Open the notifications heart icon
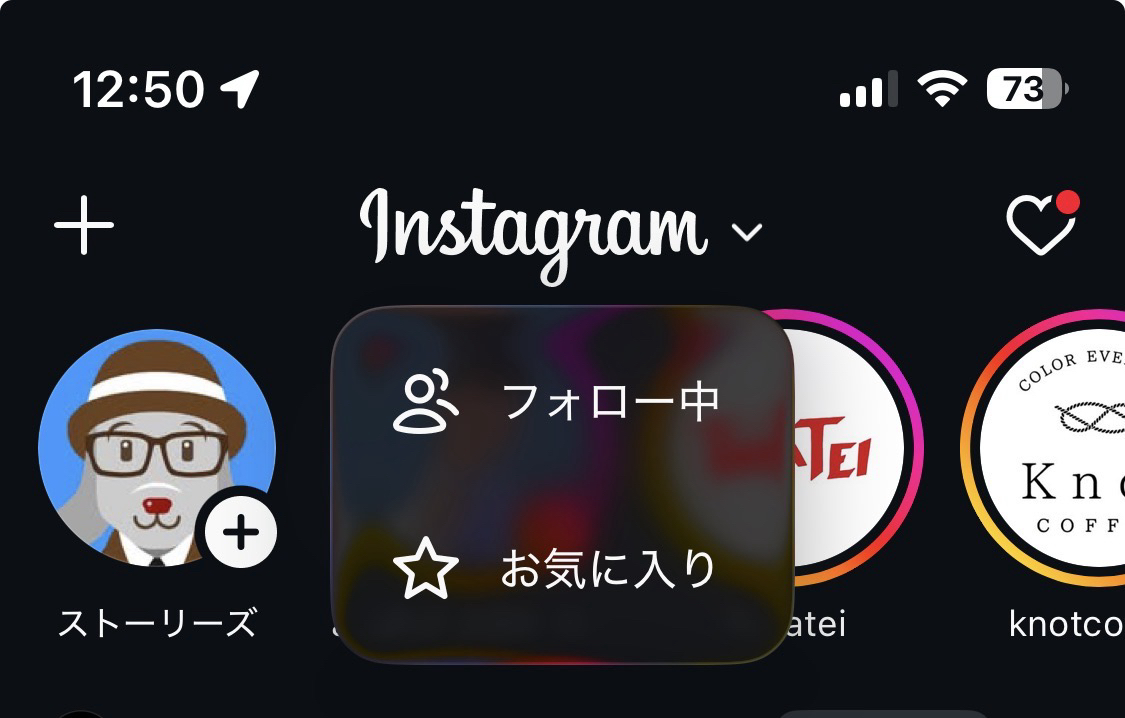1125x718 pixels. pos(1041,225)
